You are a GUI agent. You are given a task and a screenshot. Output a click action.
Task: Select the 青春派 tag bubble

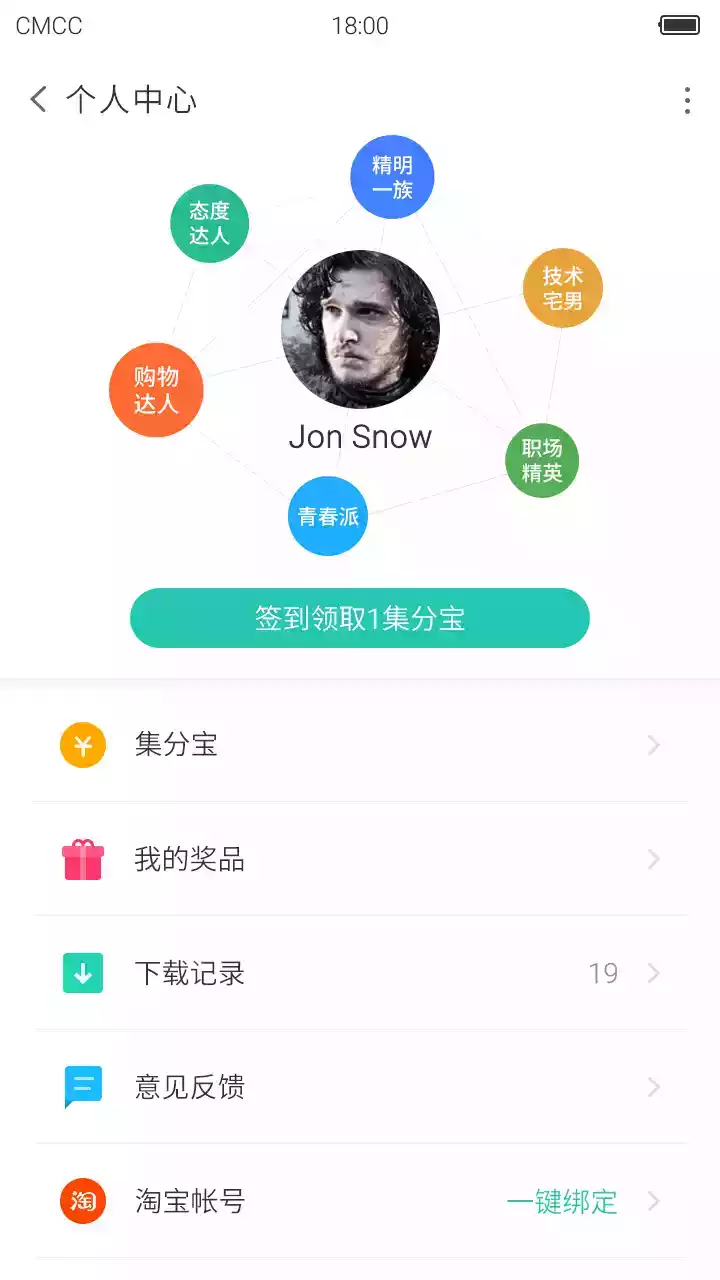pyautogui.click(x=328, y=514)
